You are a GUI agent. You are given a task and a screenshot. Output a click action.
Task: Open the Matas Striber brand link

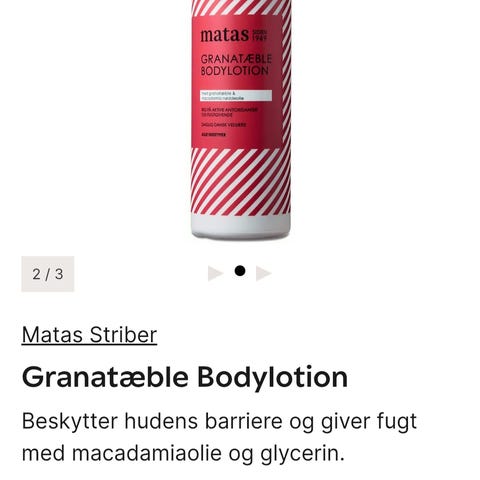tap(89, 335)
